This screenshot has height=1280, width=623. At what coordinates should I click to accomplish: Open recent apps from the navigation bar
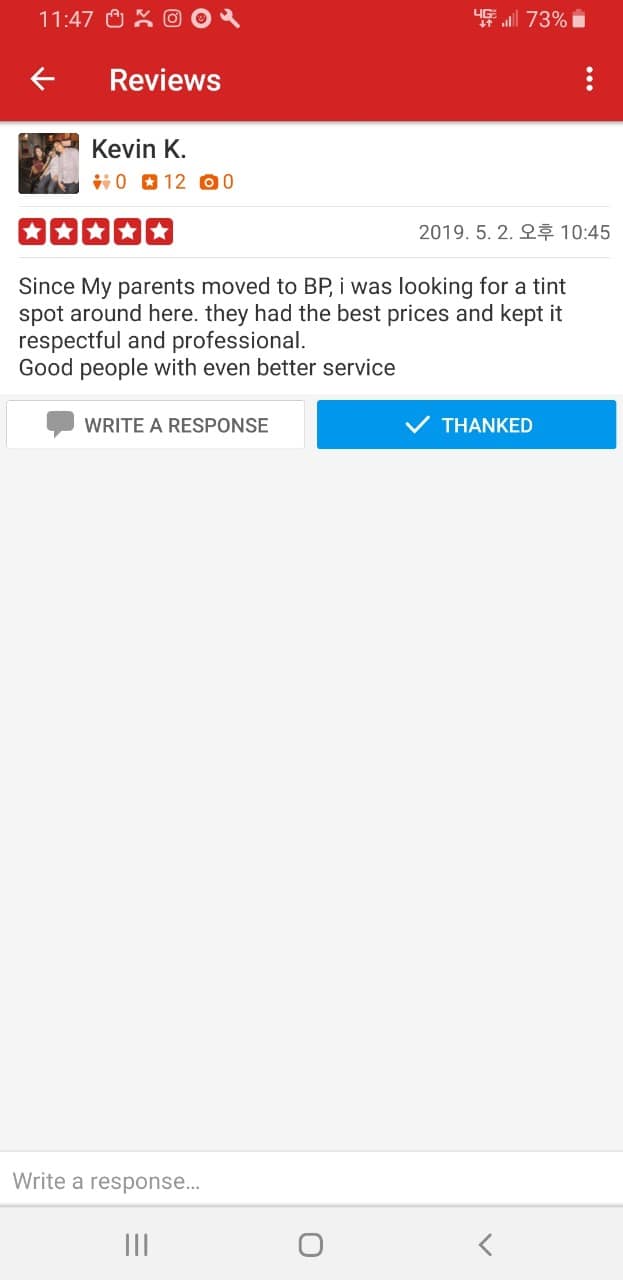tap(136, 1244)
